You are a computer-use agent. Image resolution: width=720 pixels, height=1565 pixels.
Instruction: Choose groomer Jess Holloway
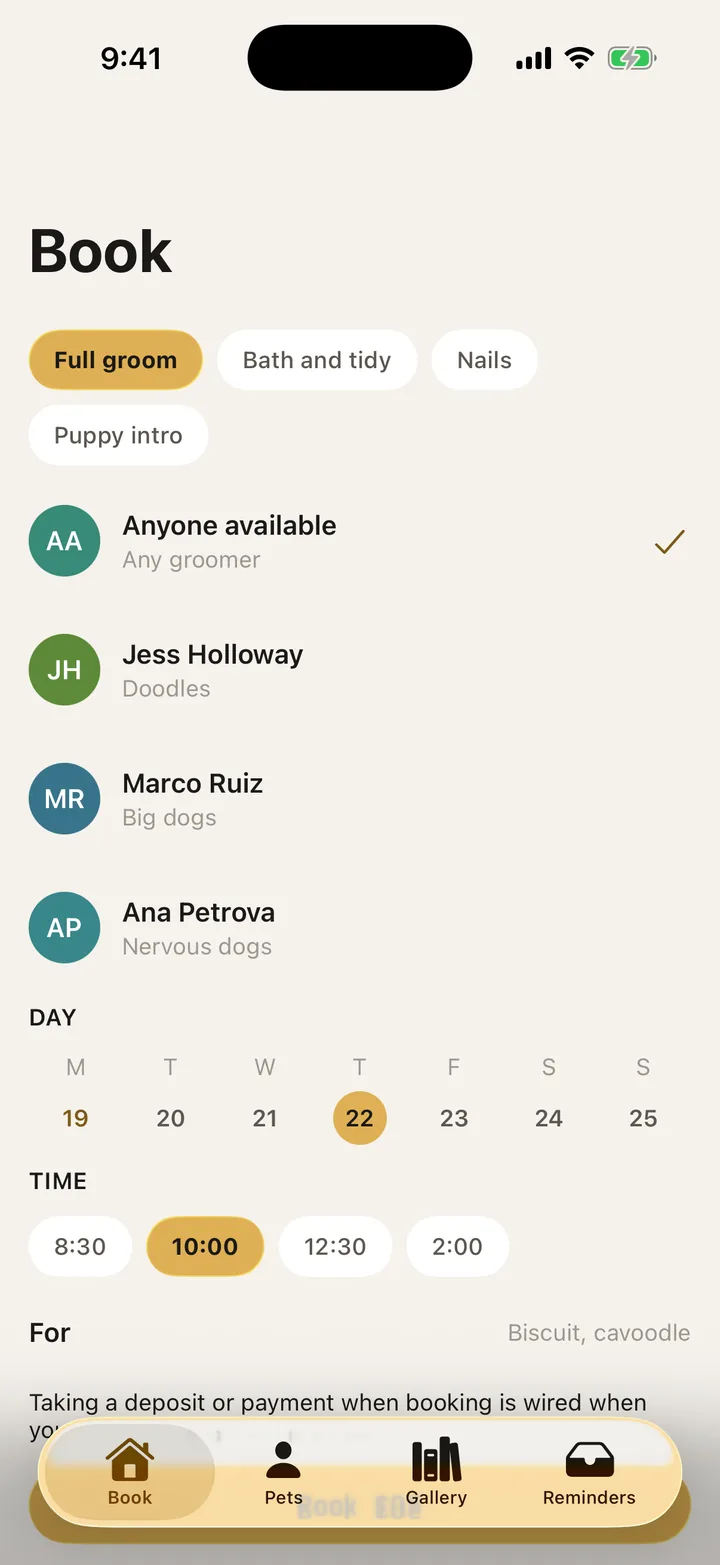360,670
